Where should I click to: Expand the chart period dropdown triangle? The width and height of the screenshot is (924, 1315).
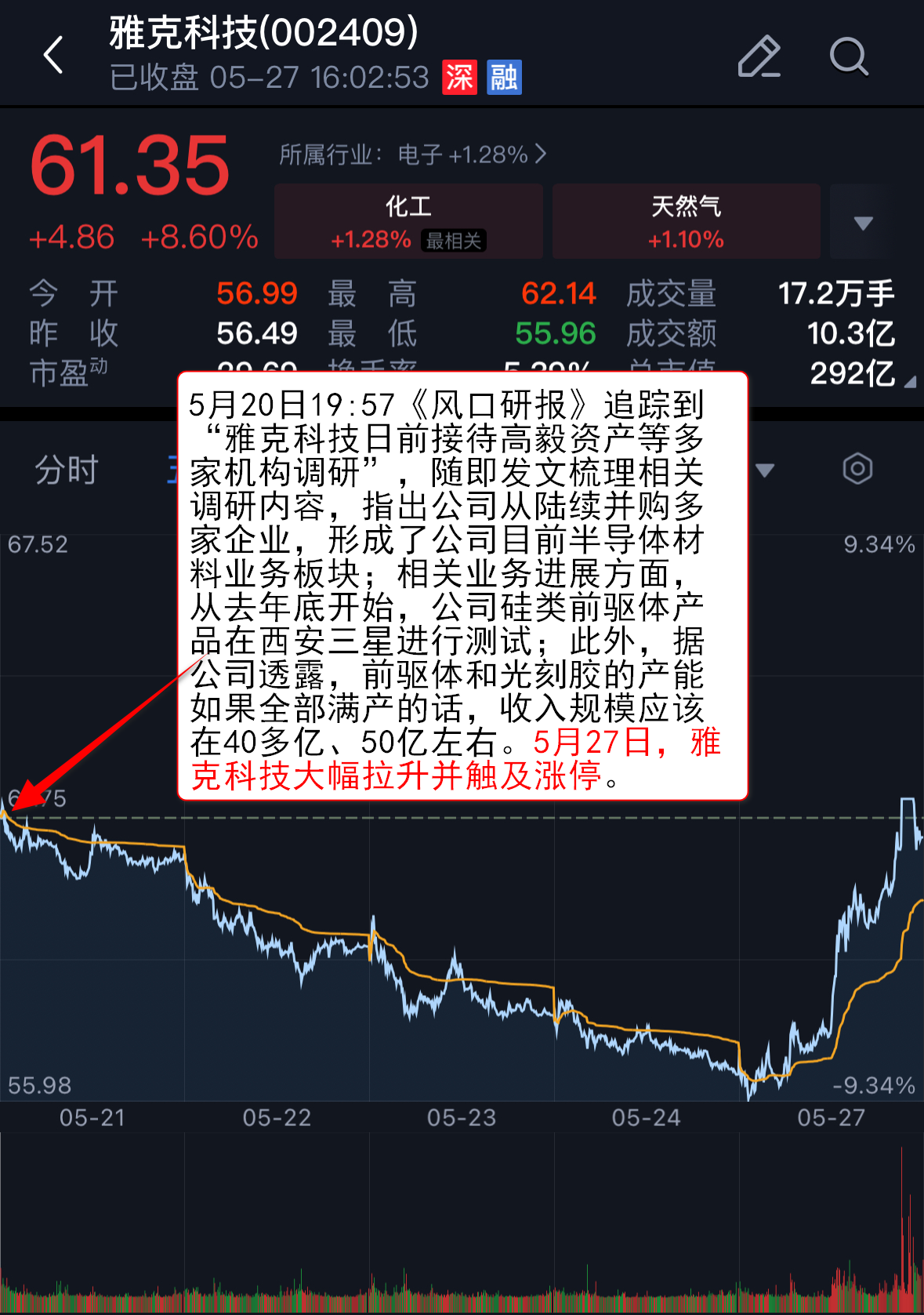tap(765, 470)
